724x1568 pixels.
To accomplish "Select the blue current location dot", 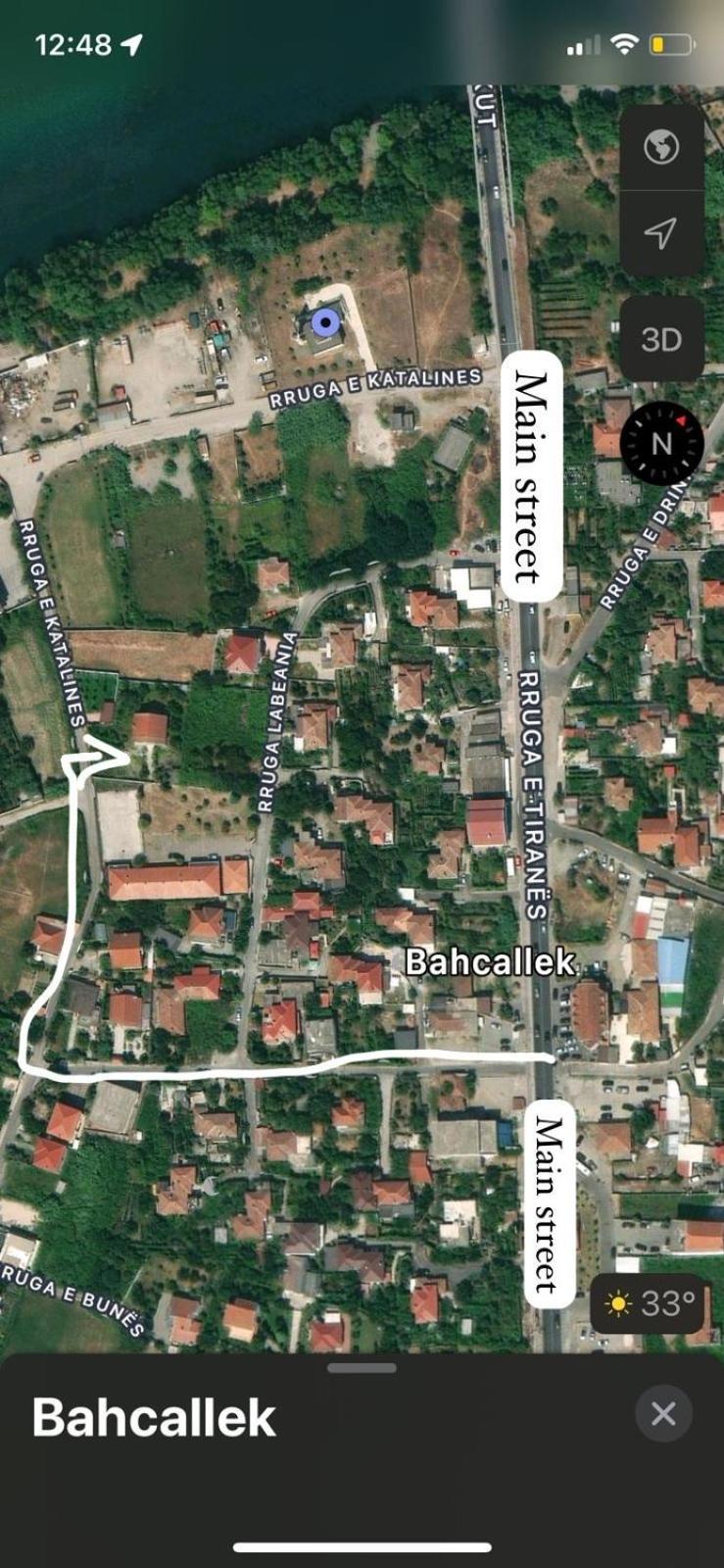I will pos(325,321).
